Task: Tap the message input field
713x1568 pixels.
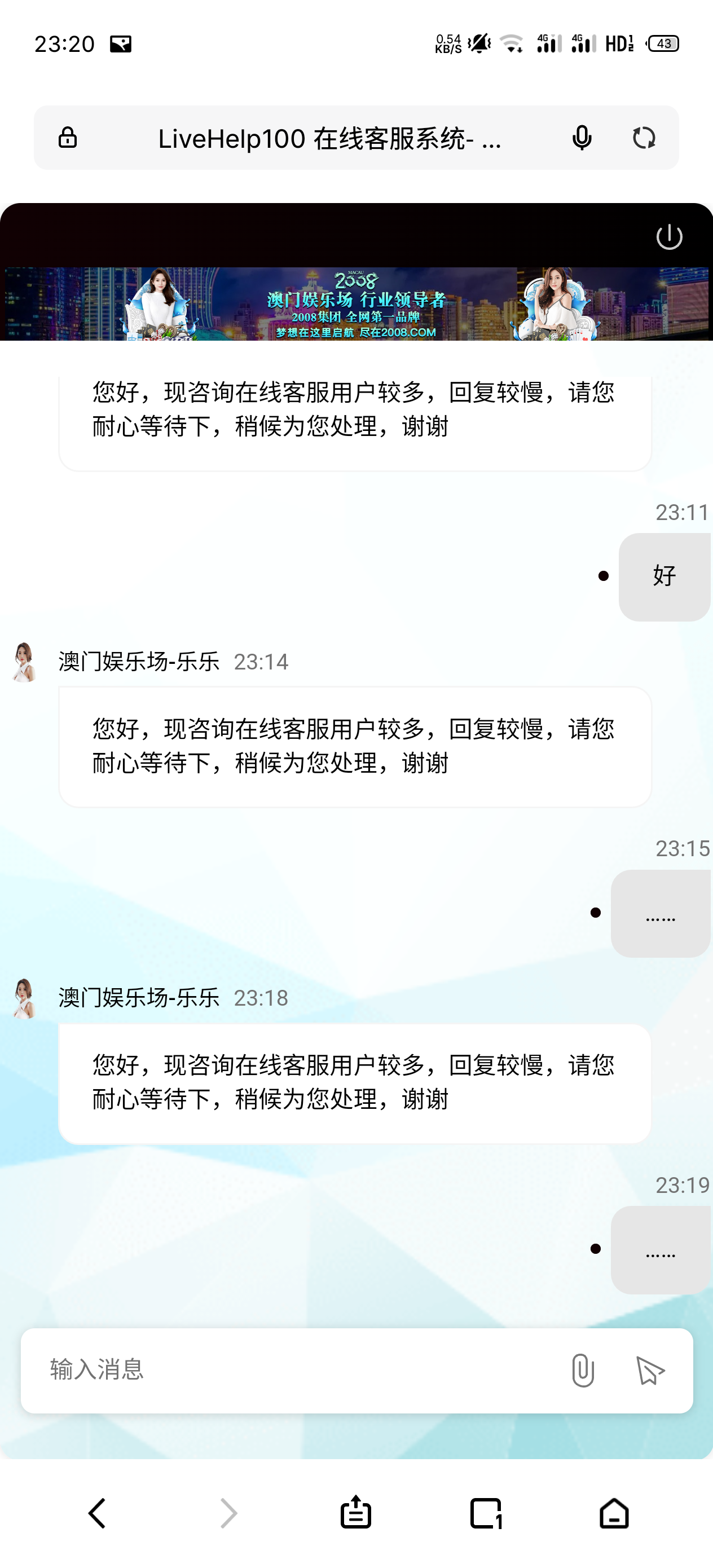Action: point(292,1369)
